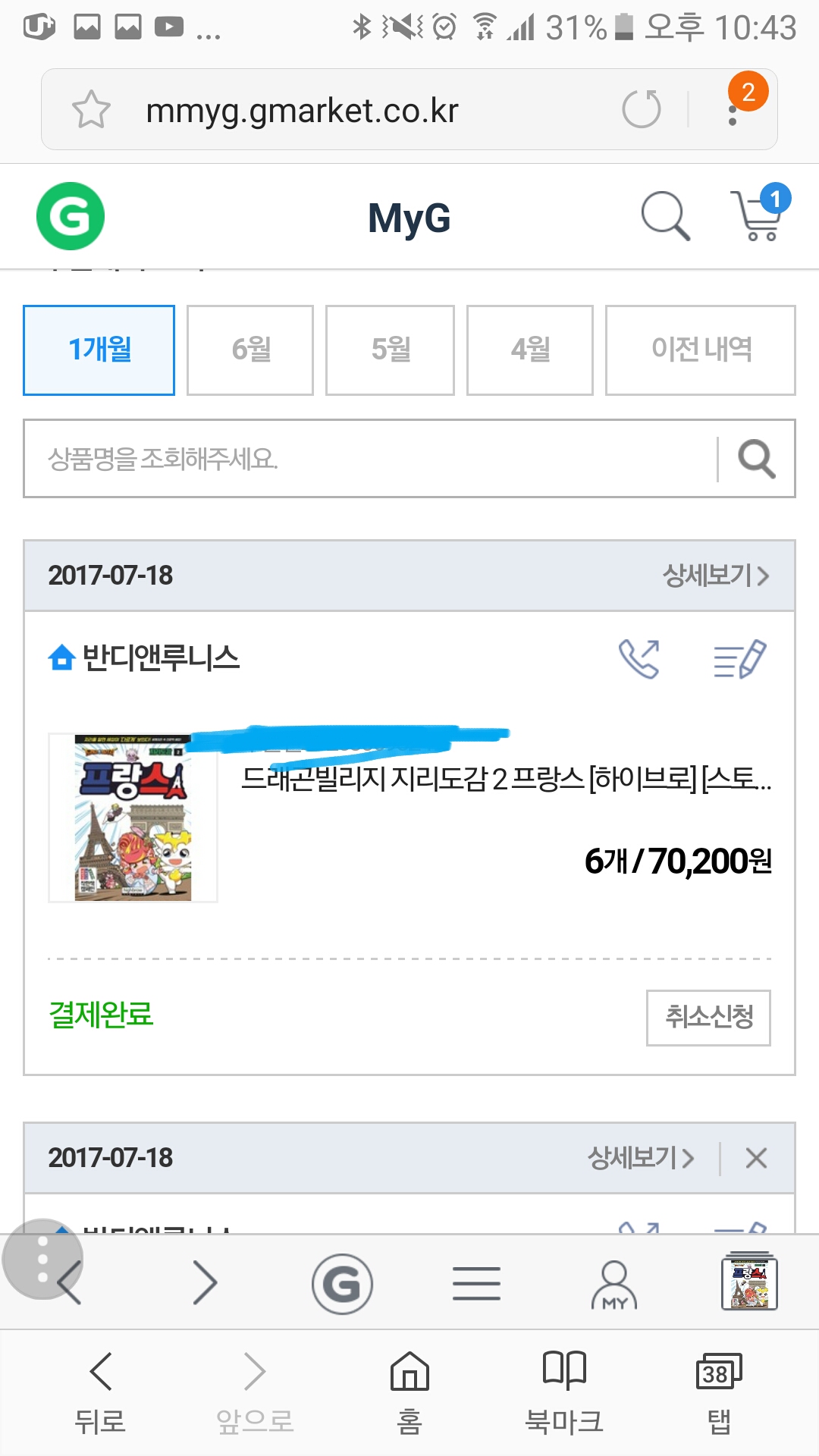Image resolution: width=819 pixels, height=1456 pixels.
Task: Switch to the 6월 filter
Action: pos(250,350)
